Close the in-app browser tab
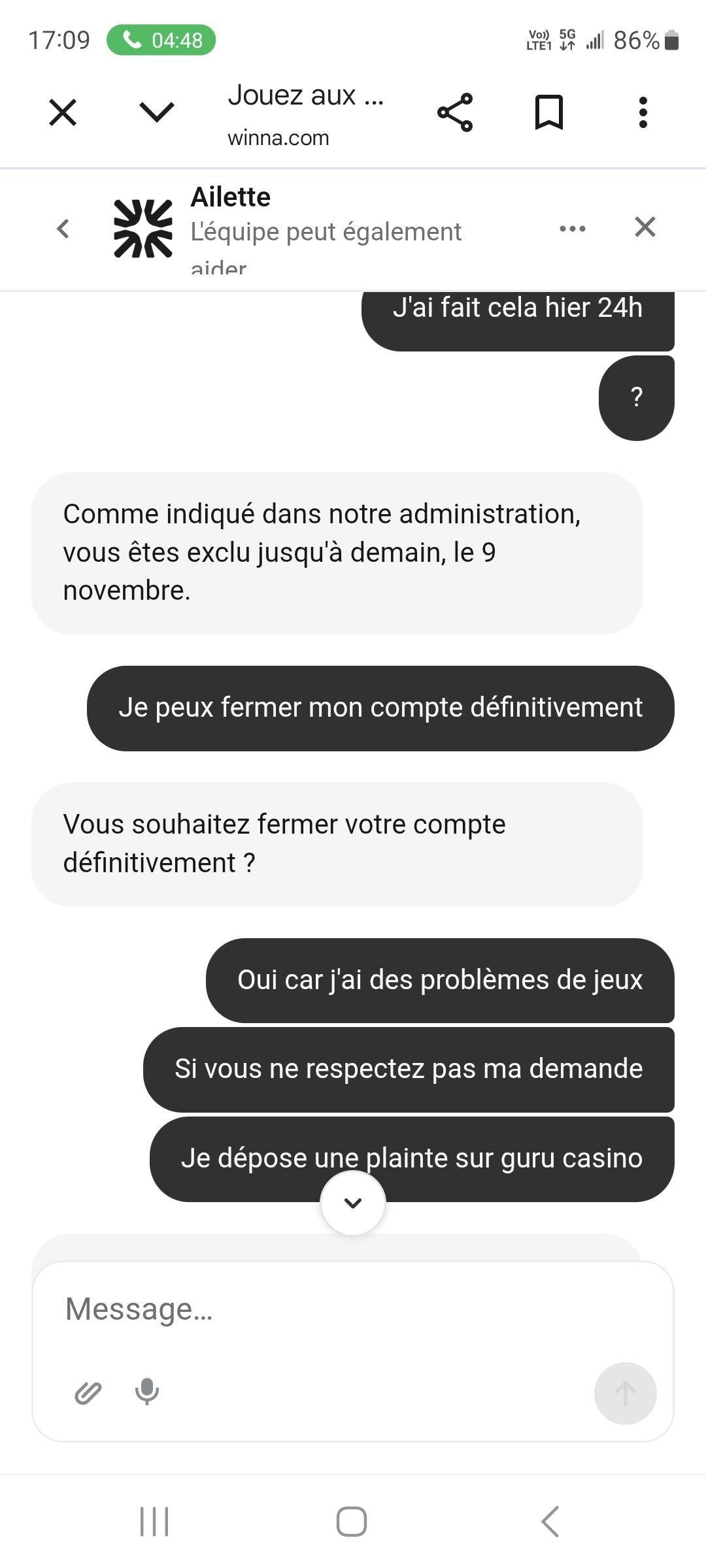 [63, 112]
